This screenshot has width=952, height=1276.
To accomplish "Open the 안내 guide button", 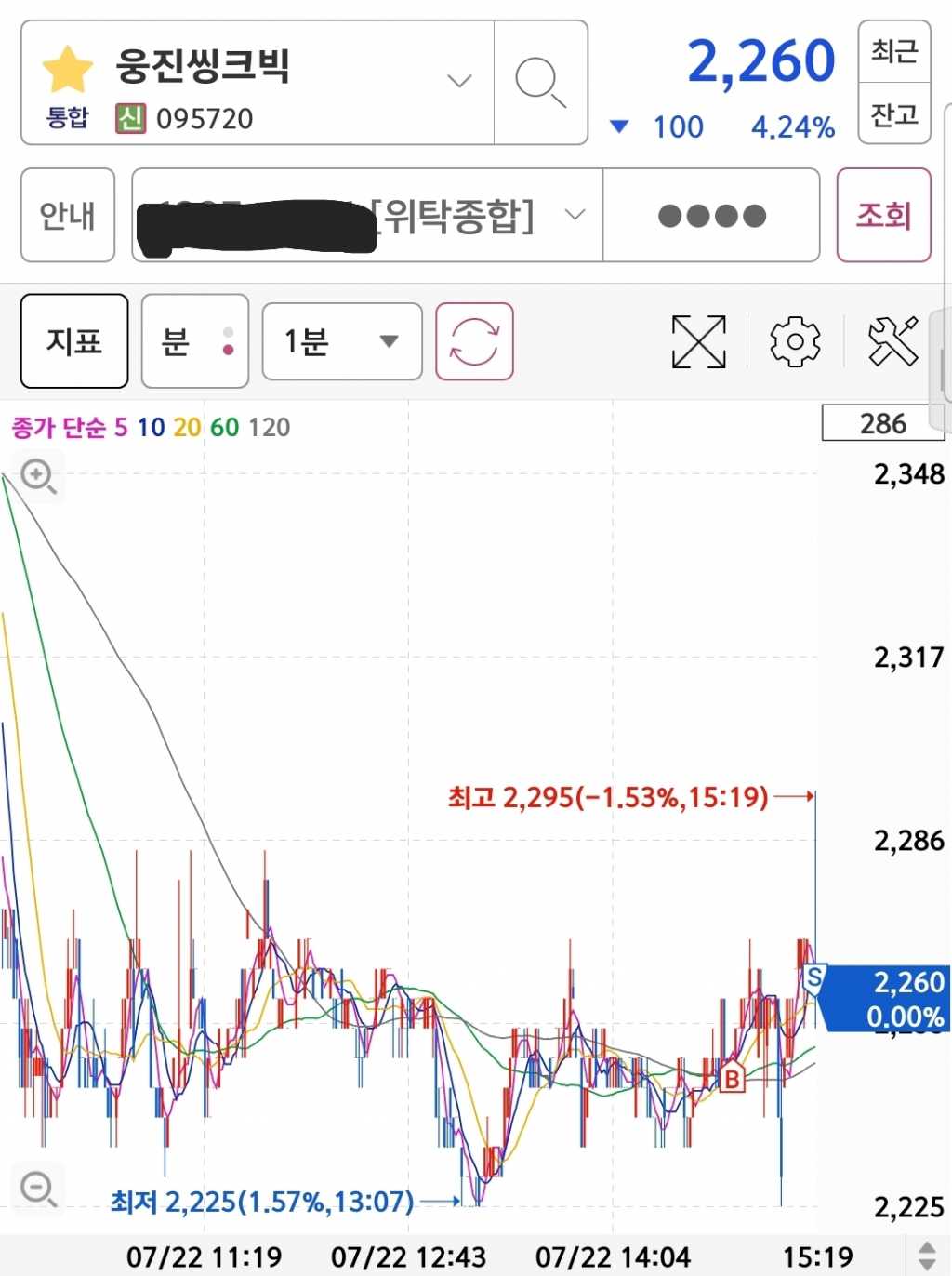I will click(68, 215).
